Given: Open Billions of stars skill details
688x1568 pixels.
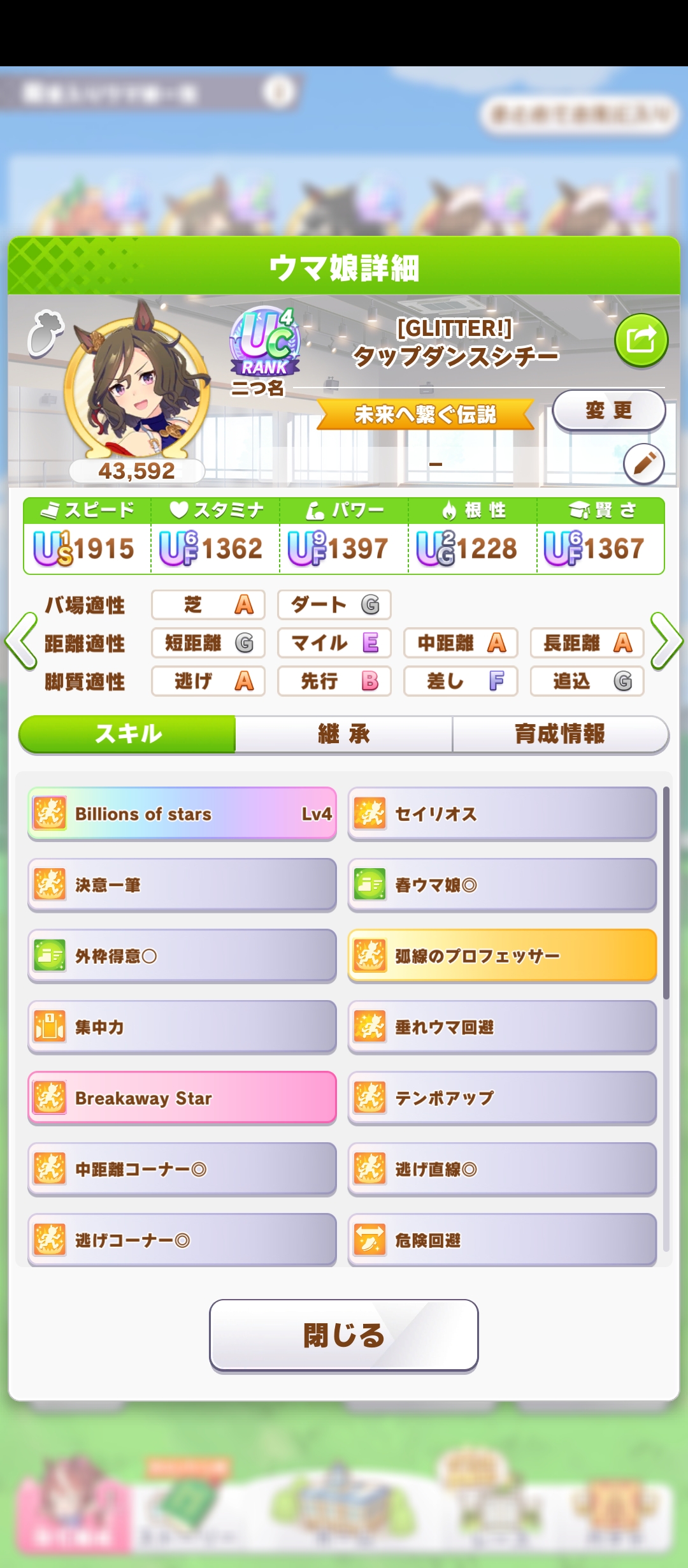Looking at the screenshot, I should [x=182, y=814].
